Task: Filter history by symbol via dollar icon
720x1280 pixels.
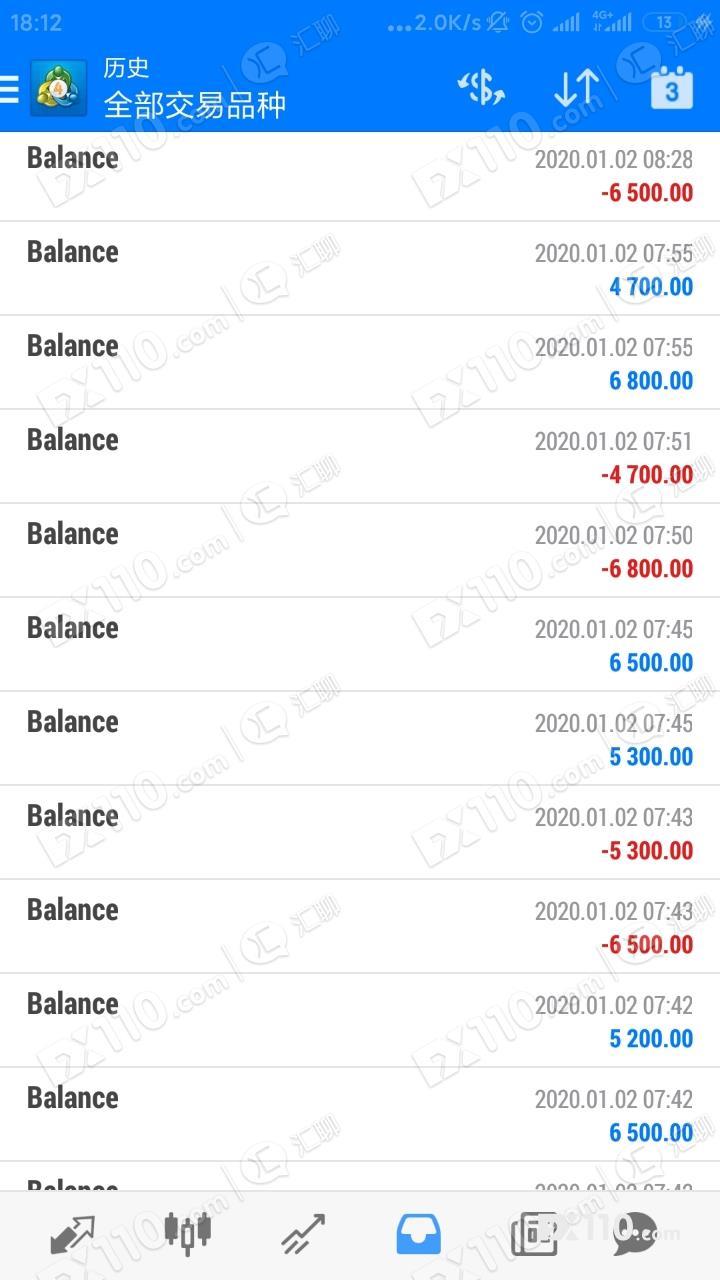Action: (481, 89)
